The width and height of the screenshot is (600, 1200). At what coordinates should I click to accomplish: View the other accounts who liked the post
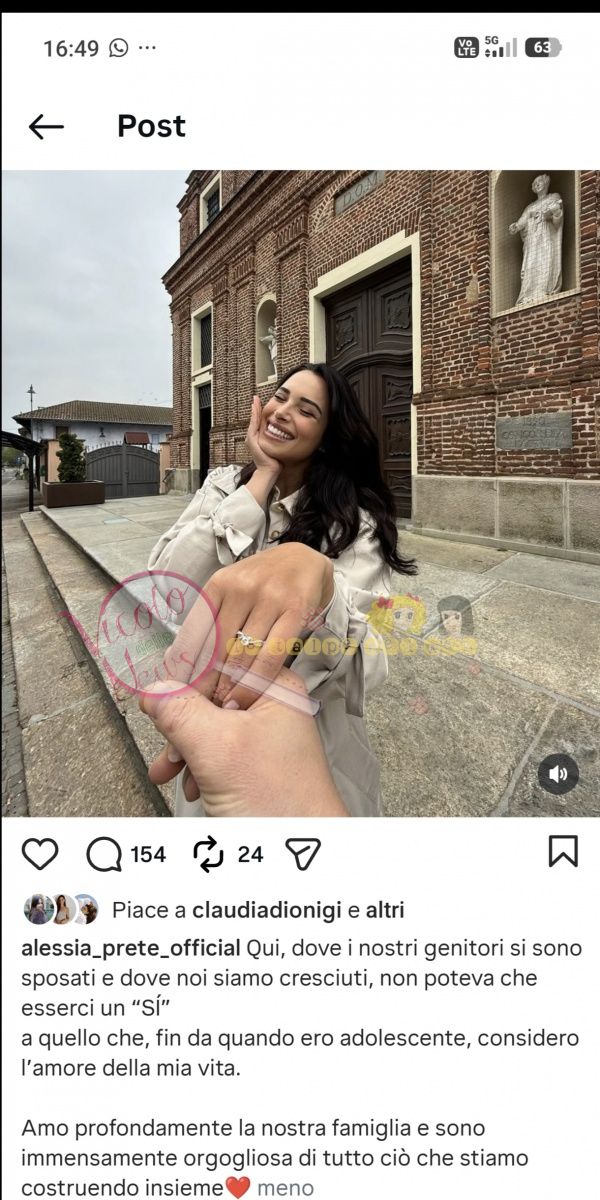[x=384, y=910]
